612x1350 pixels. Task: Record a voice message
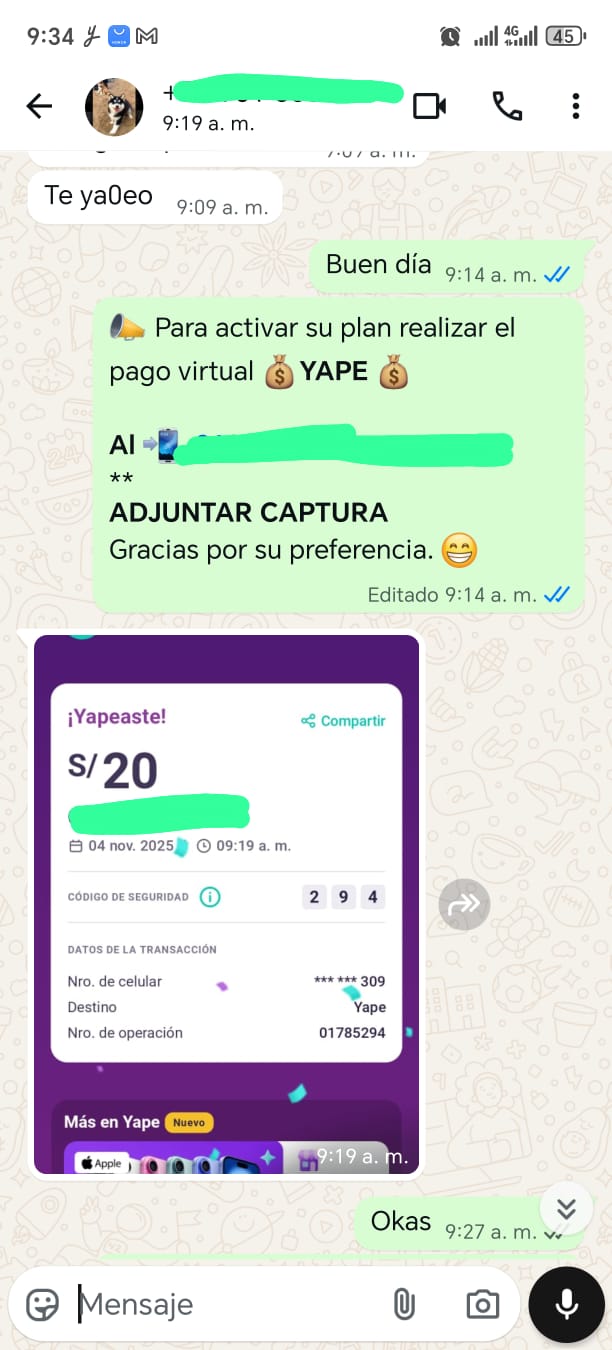pyautogui.click(x=566, y=1304)
